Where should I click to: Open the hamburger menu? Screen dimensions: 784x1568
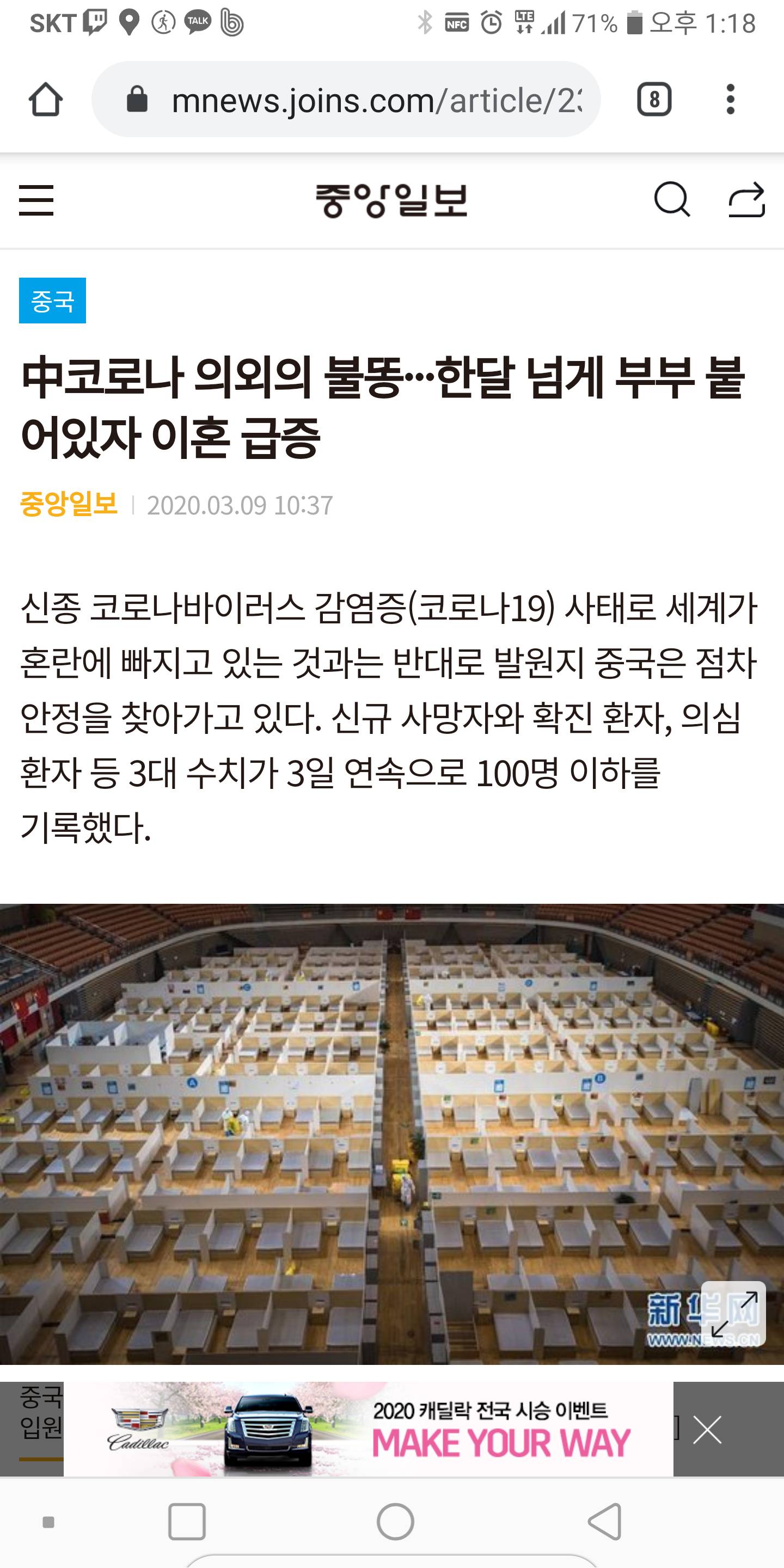(x=36, y=200)
